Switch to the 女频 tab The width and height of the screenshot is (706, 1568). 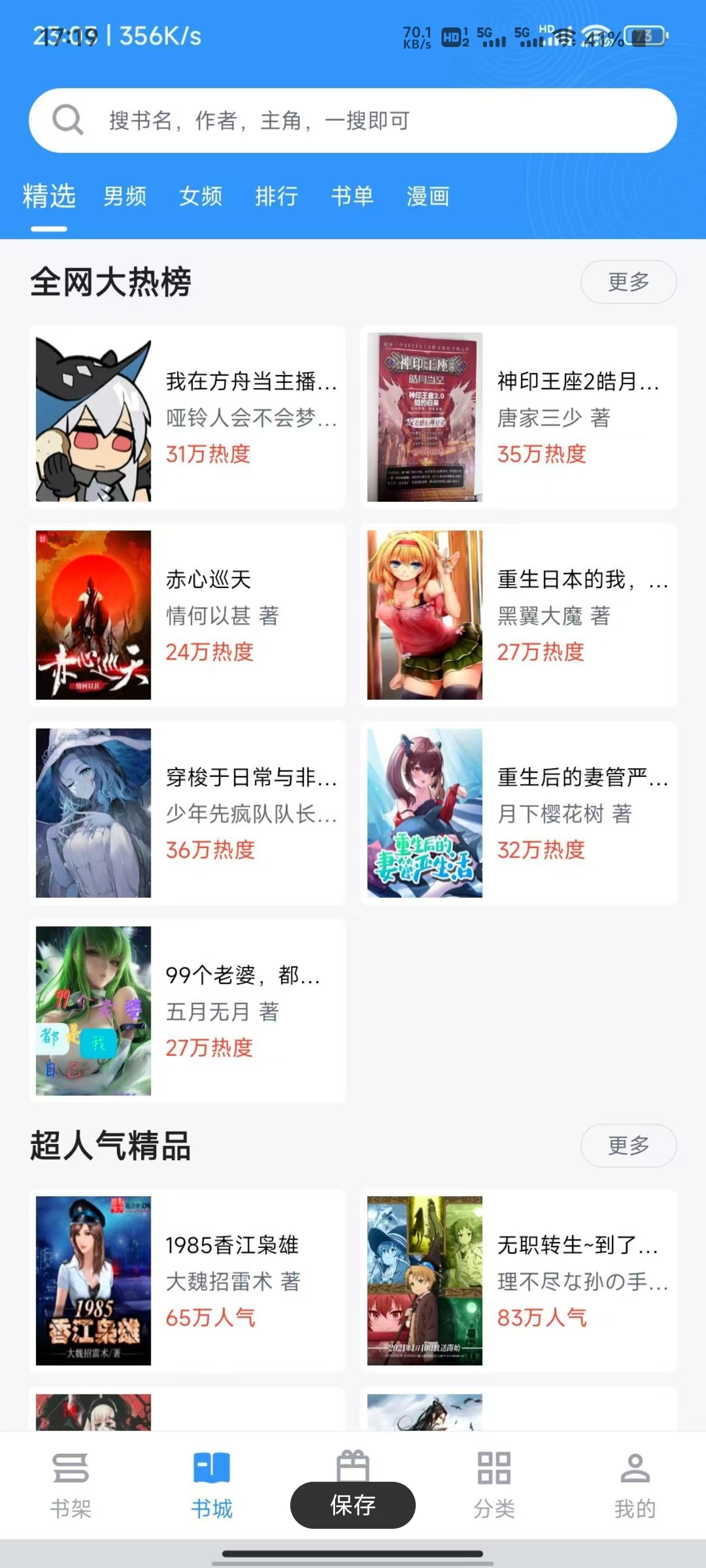[201, 197]
